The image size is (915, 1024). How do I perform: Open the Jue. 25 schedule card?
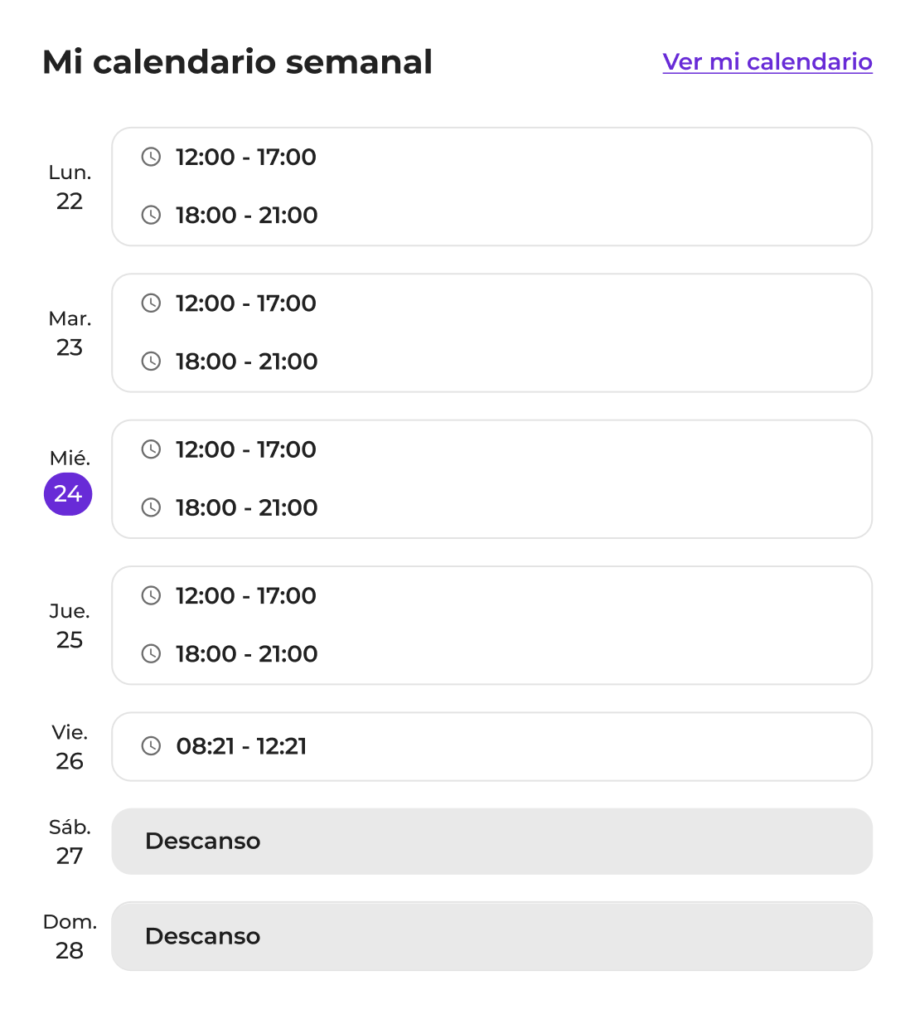(x=491, y=625)
